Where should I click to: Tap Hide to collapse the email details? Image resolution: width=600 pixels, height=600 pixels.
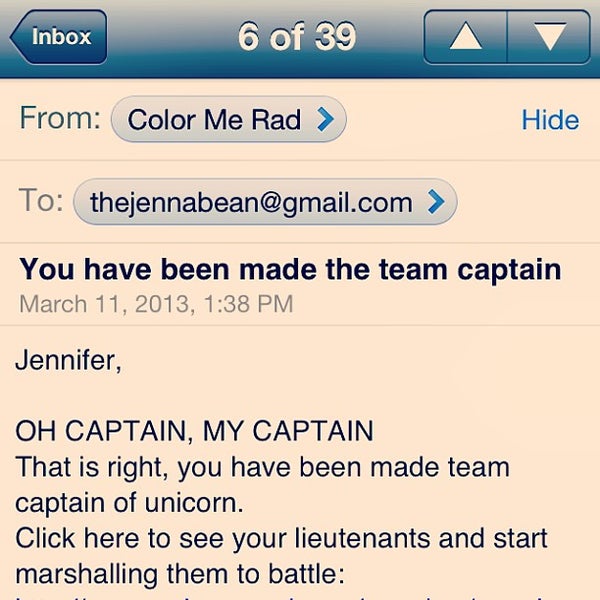pyautogui.click(x=550, y=121)
